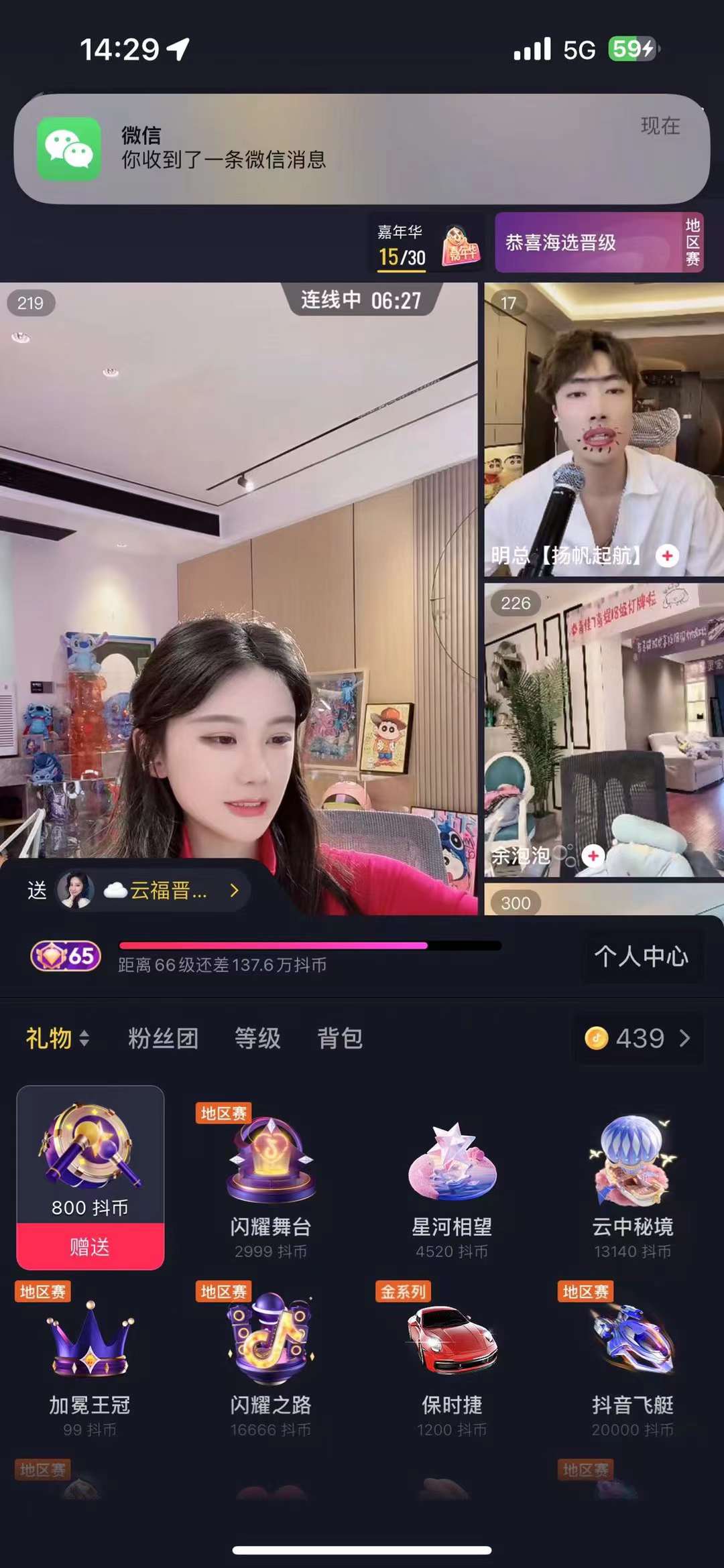Open the 嘉年华 15/30 progress entry
This screenshot has width=724, height=1568.
427,244
